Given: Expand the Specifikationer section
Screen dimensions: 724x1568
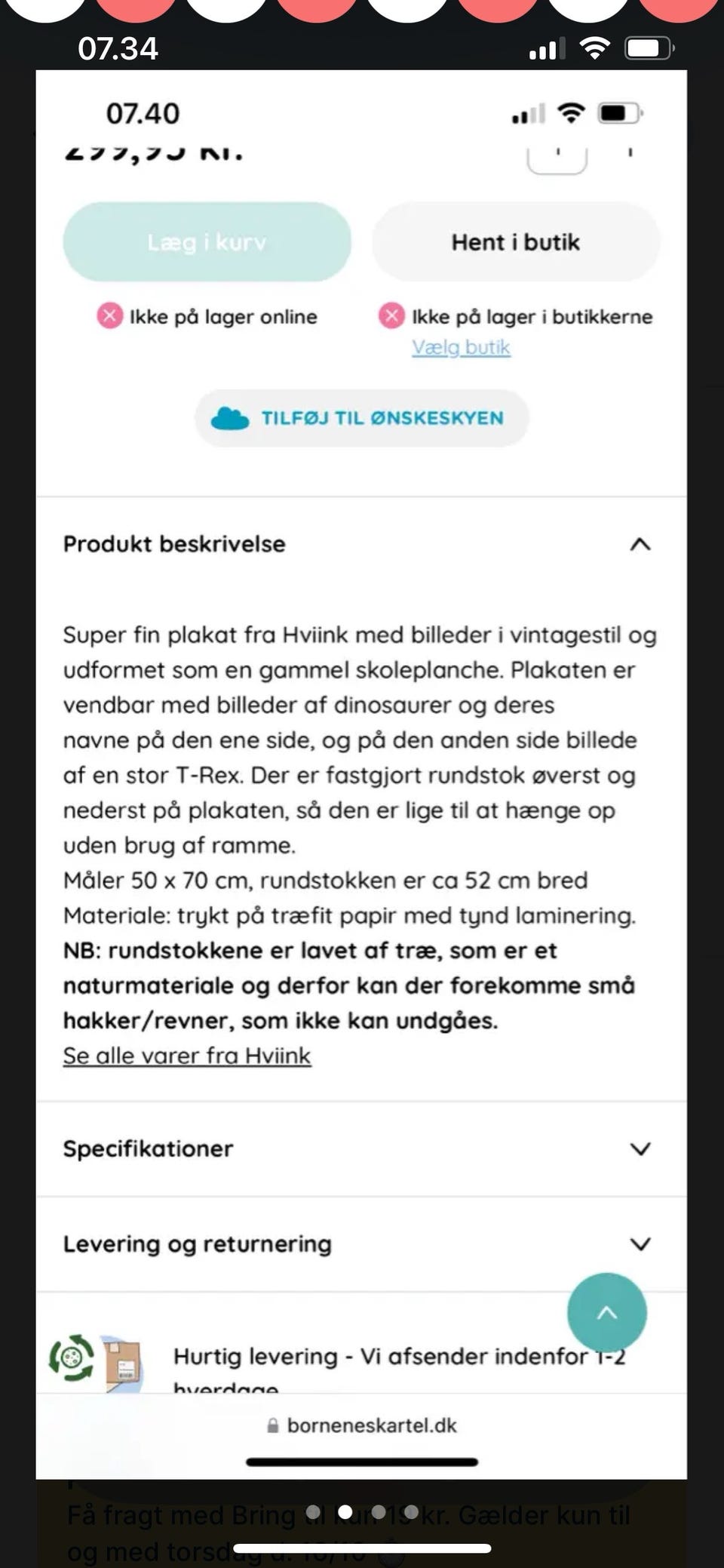Looking at the screenshot, I should tap(640, 1150).
